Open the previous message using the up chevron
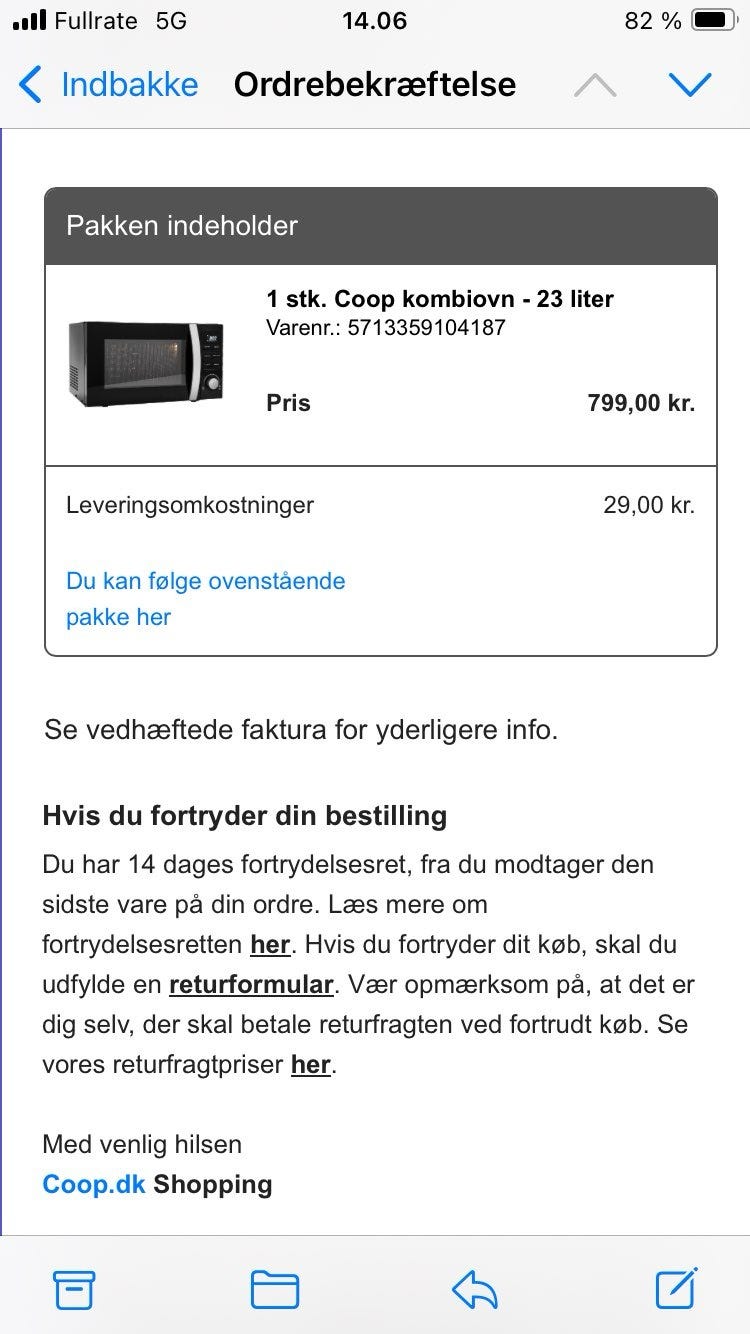The height and width of the screenshot is (1334, 750). click(x=595, y=86)
